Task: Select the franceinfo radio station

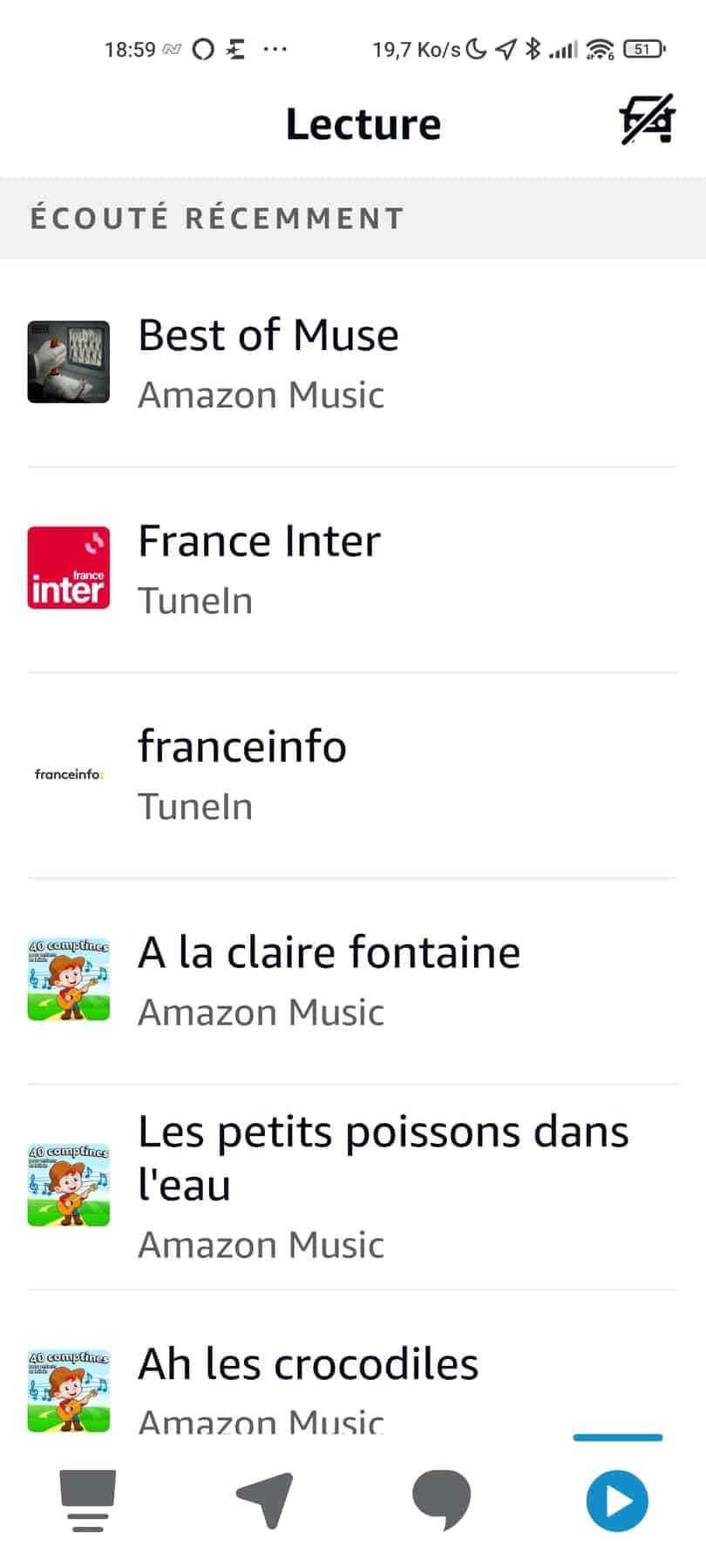Action: tap(353, 774)
